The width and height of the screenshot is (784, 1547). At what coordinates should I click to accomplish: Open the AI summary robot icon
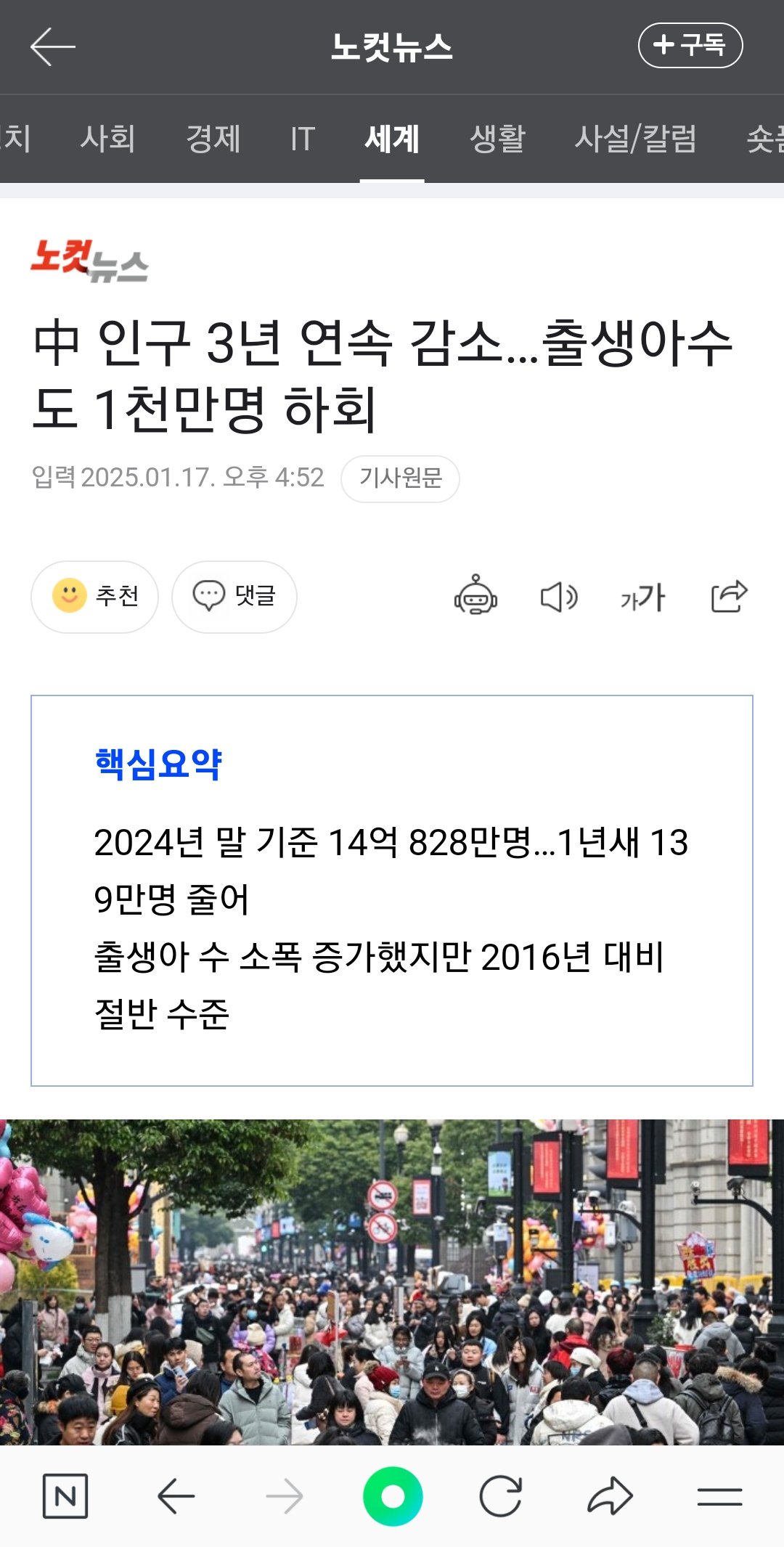[475, 596]
